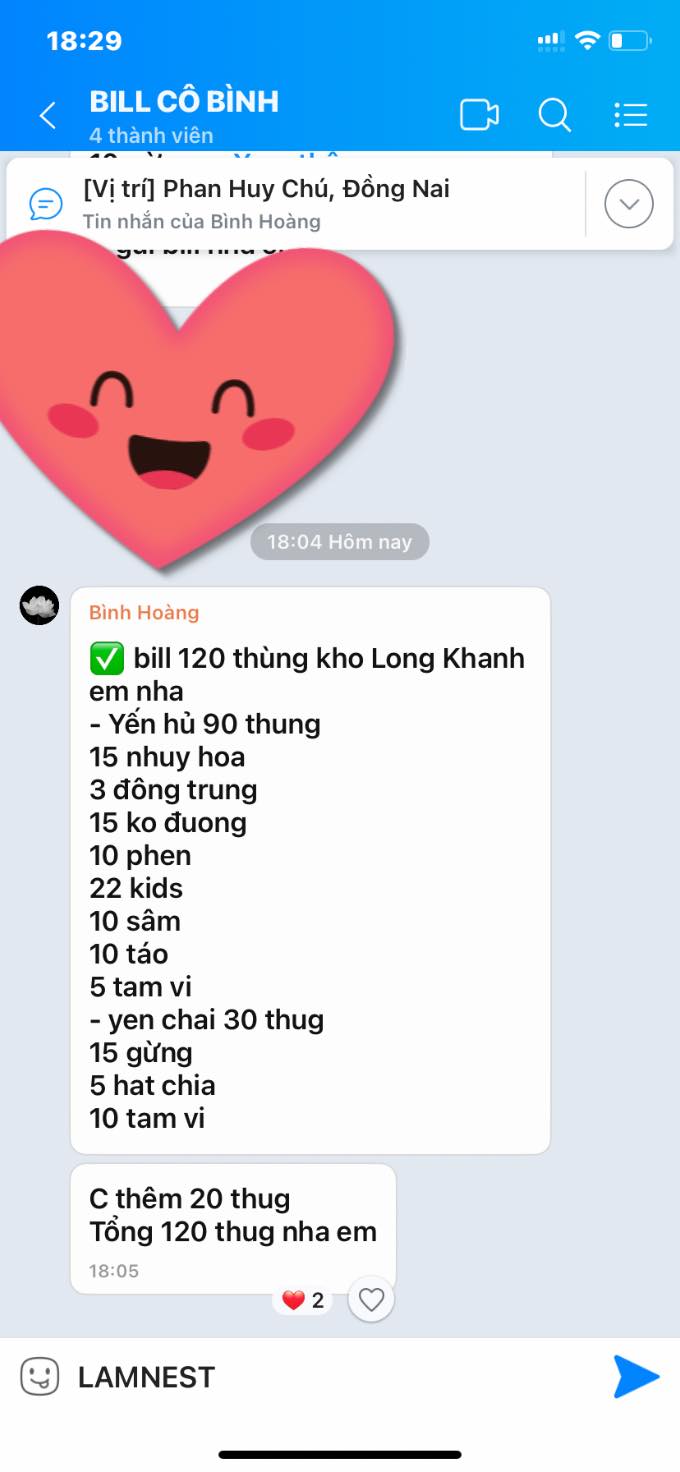Send the typed message
Screen dimensions: 680x1472
(636, 1377)
